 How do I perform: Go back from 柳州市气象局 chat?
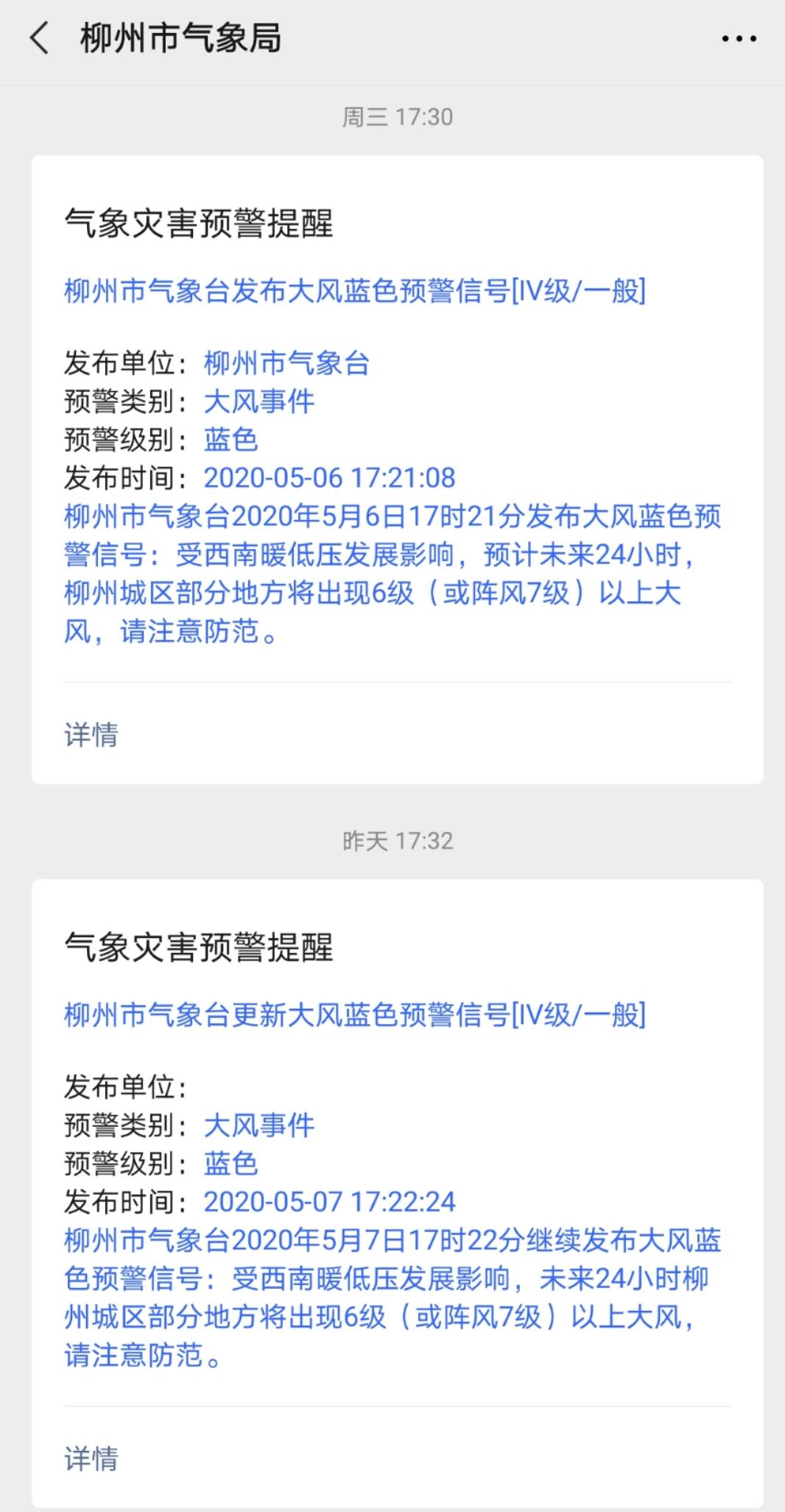coord(40,38)
